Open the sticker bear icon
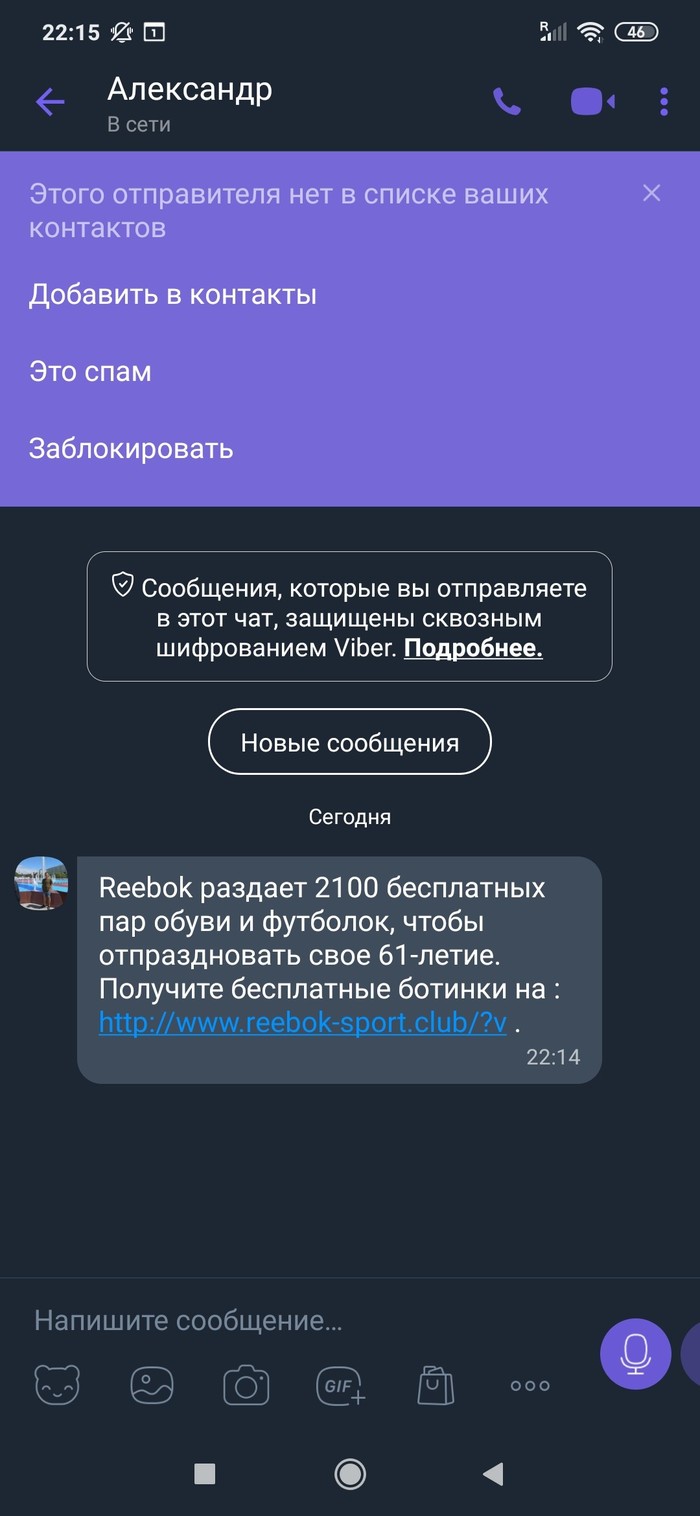The width and height of the screenshot is (700, 1516). [x=57, y=1385]
